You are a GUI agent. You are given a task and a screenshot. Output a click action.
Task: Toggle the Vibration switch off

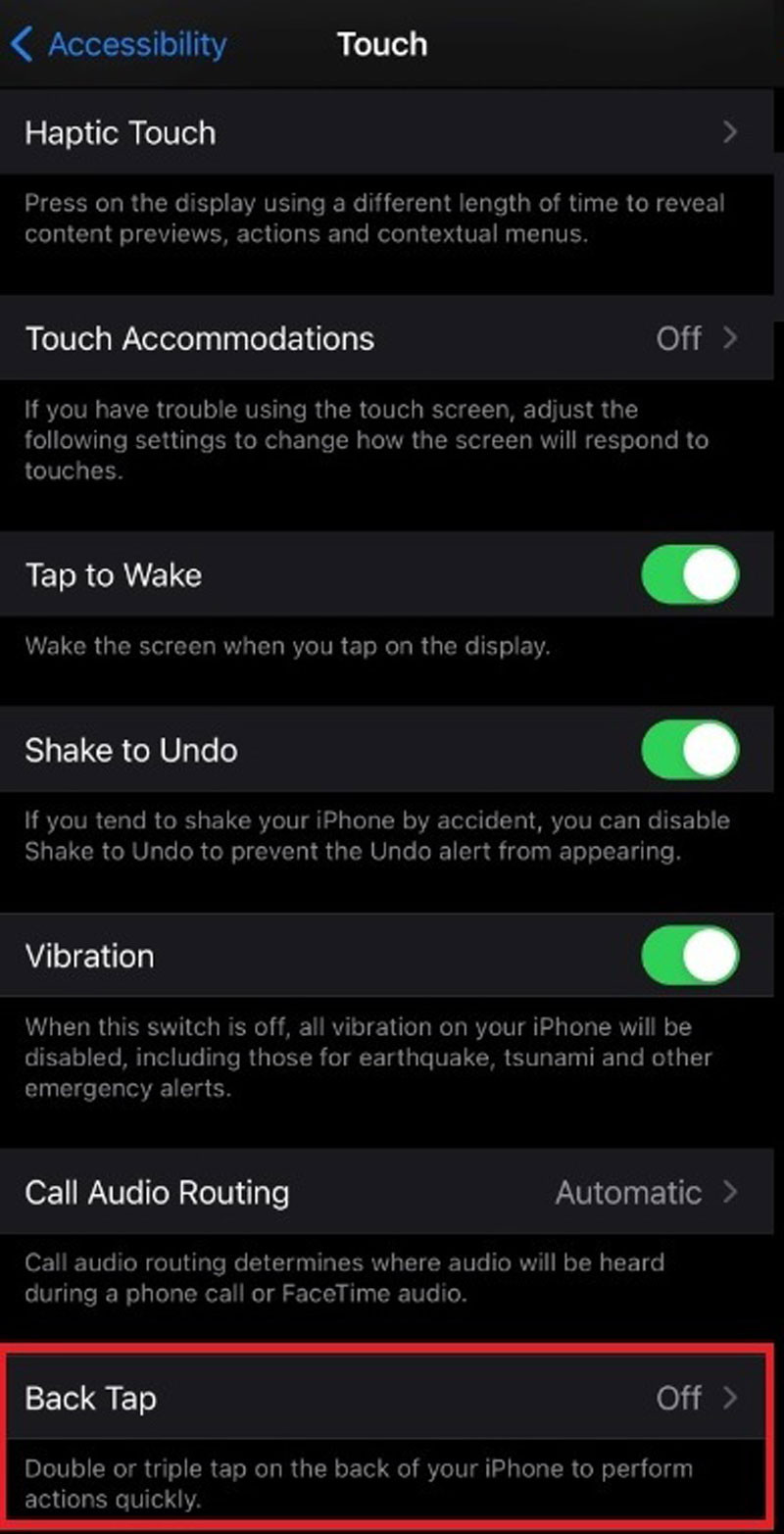(x=690, y=956)
